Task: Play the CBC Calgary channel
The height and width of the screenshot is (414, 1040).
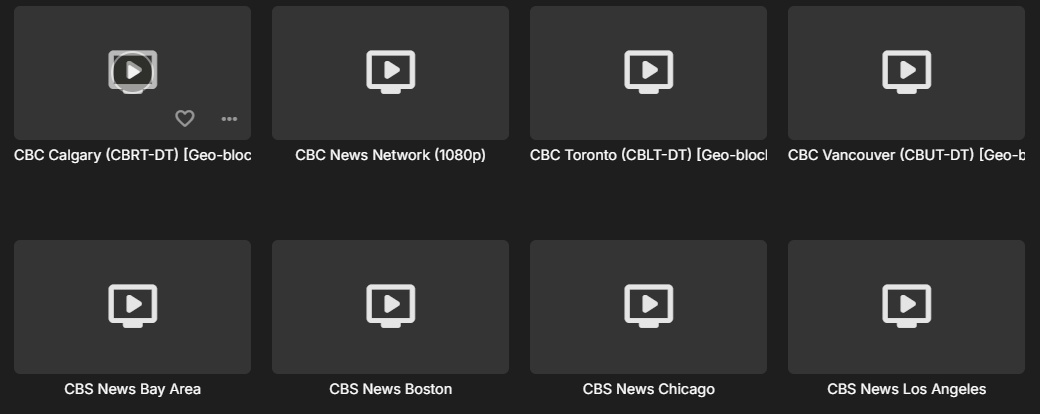Action: tap(132, 71)
